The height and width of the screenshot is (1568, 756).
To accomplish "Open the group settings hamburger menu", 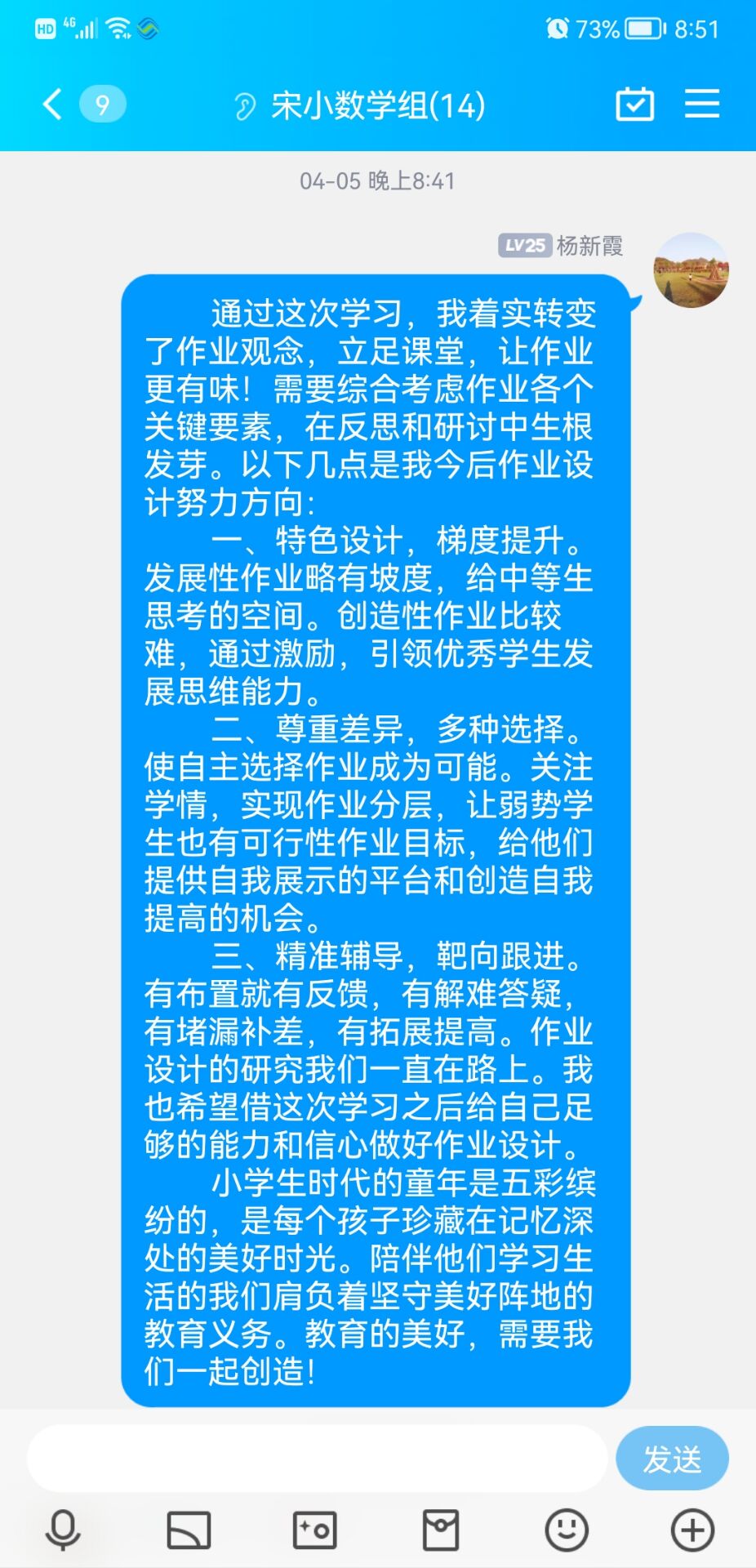I will pyautogui.click(x=701, y=105).
